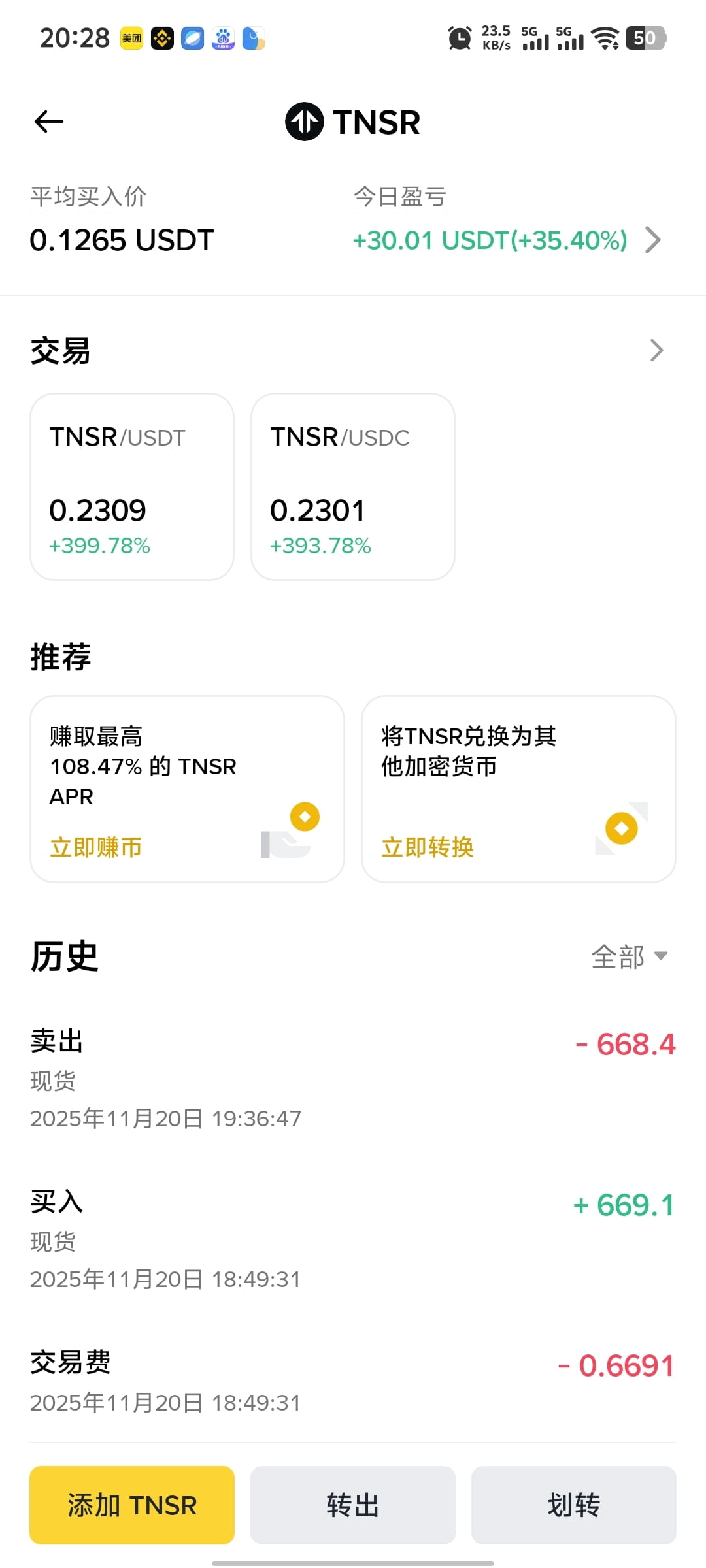
Task: Open the TNSR/USDC trading pair card
Action: coord(353,487)
